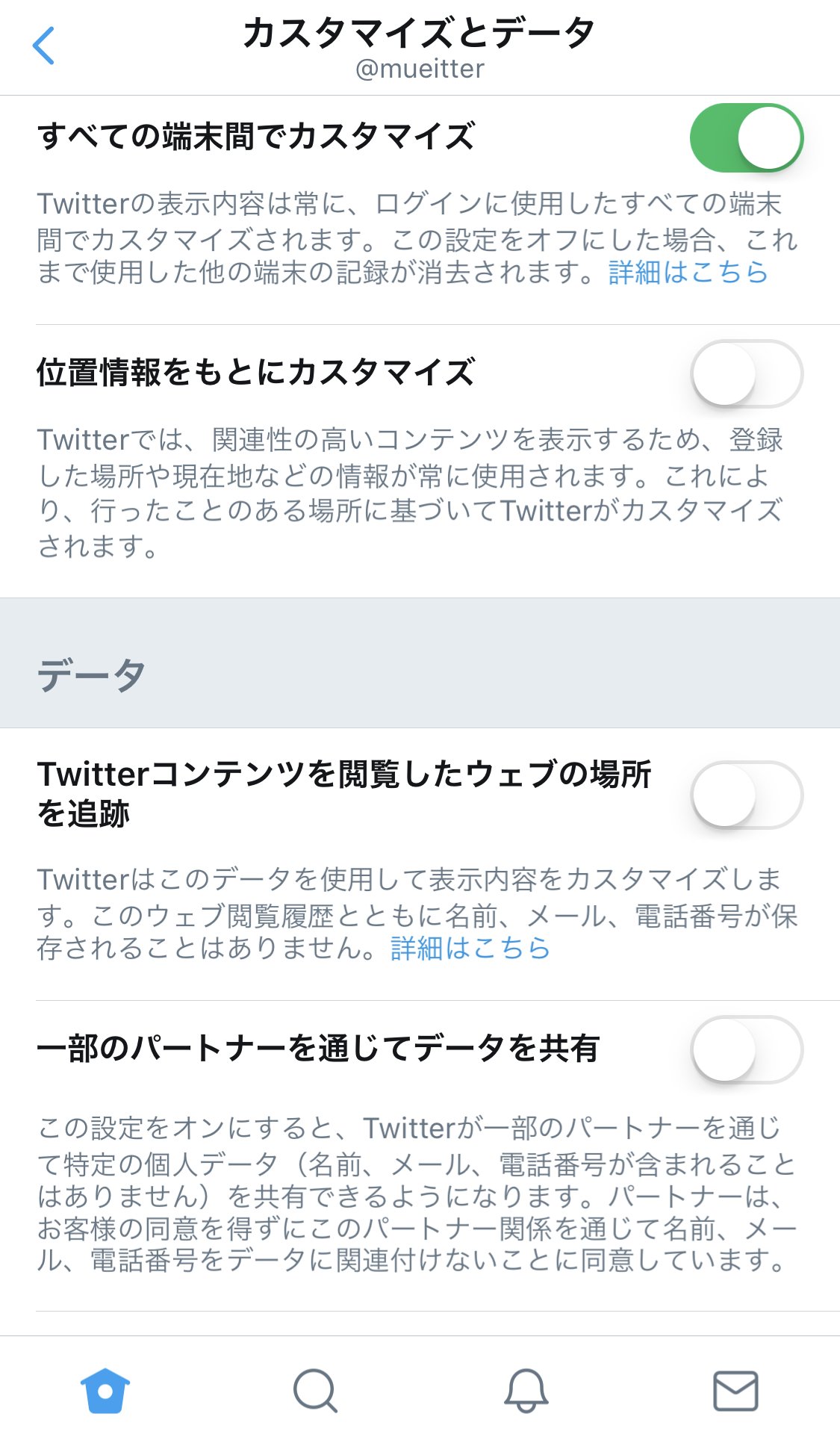Open the notifications bell tab
840x1446 pixels.
[526, 1391]
